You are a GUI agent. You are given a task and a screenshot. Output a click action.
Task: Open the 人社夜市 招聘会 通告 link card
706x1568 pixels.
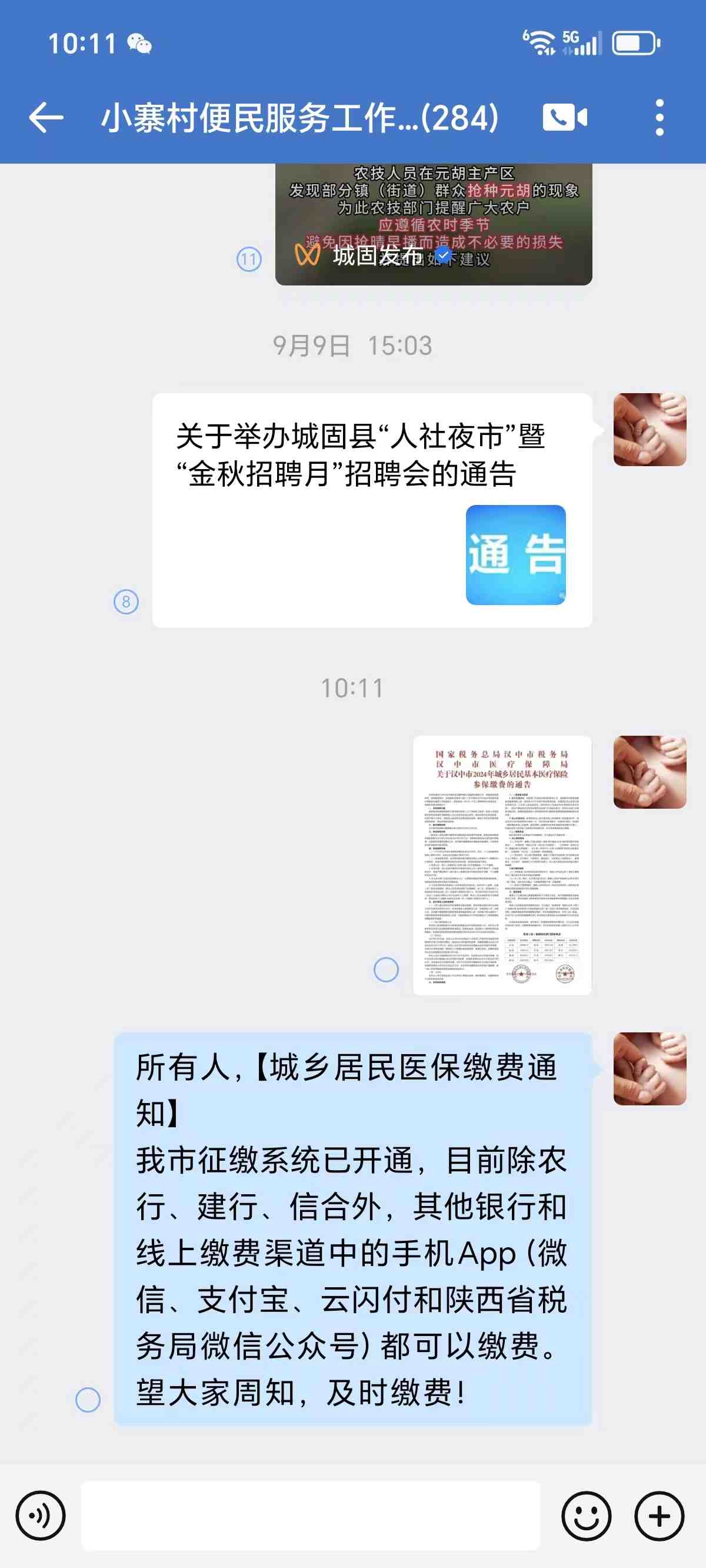pyautogui.click(x=372, y=510)
